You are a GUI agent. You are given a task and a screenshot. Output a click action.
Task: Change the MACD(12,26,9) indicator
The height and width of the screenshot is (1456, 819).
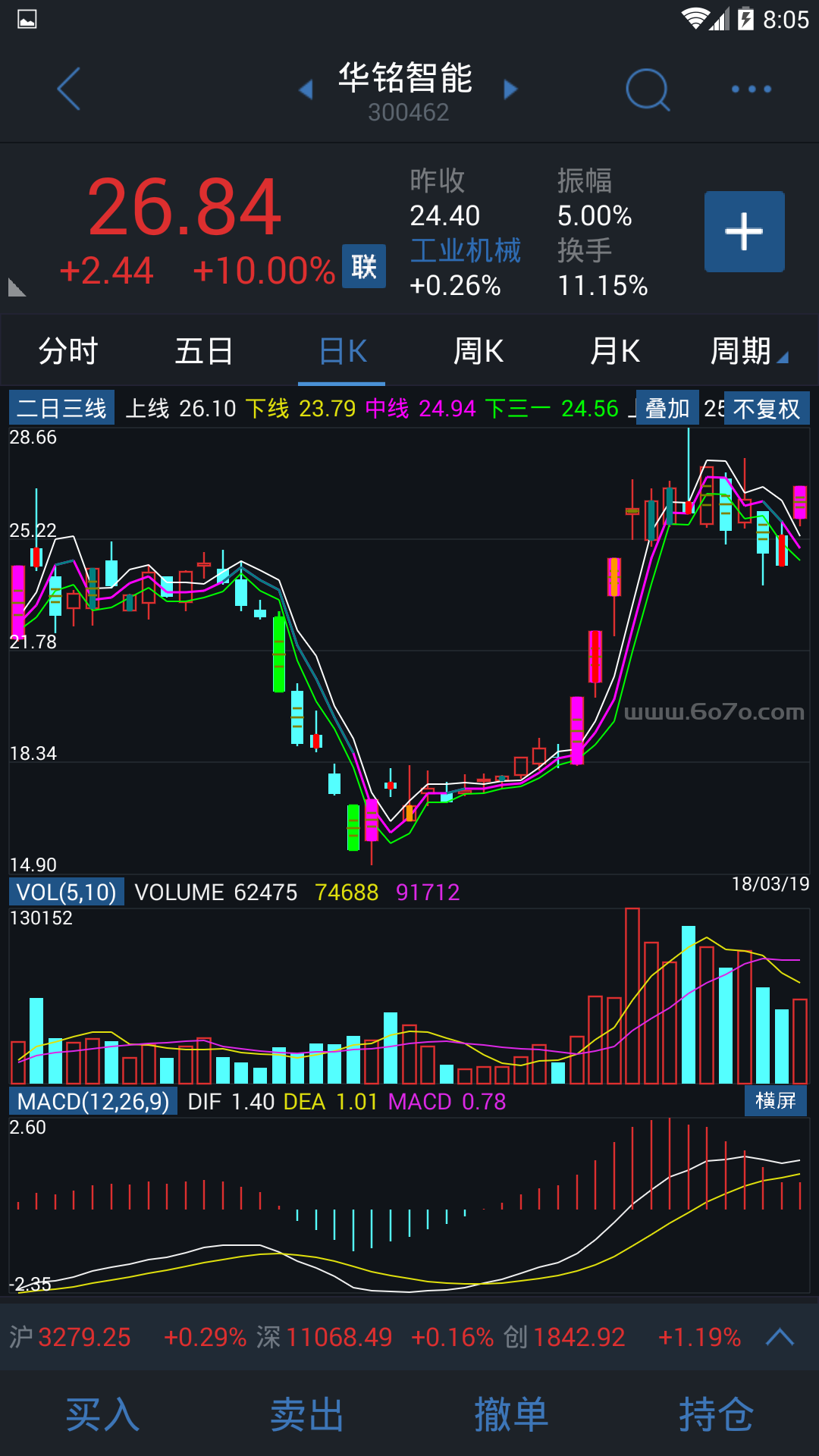[93, 1101]
